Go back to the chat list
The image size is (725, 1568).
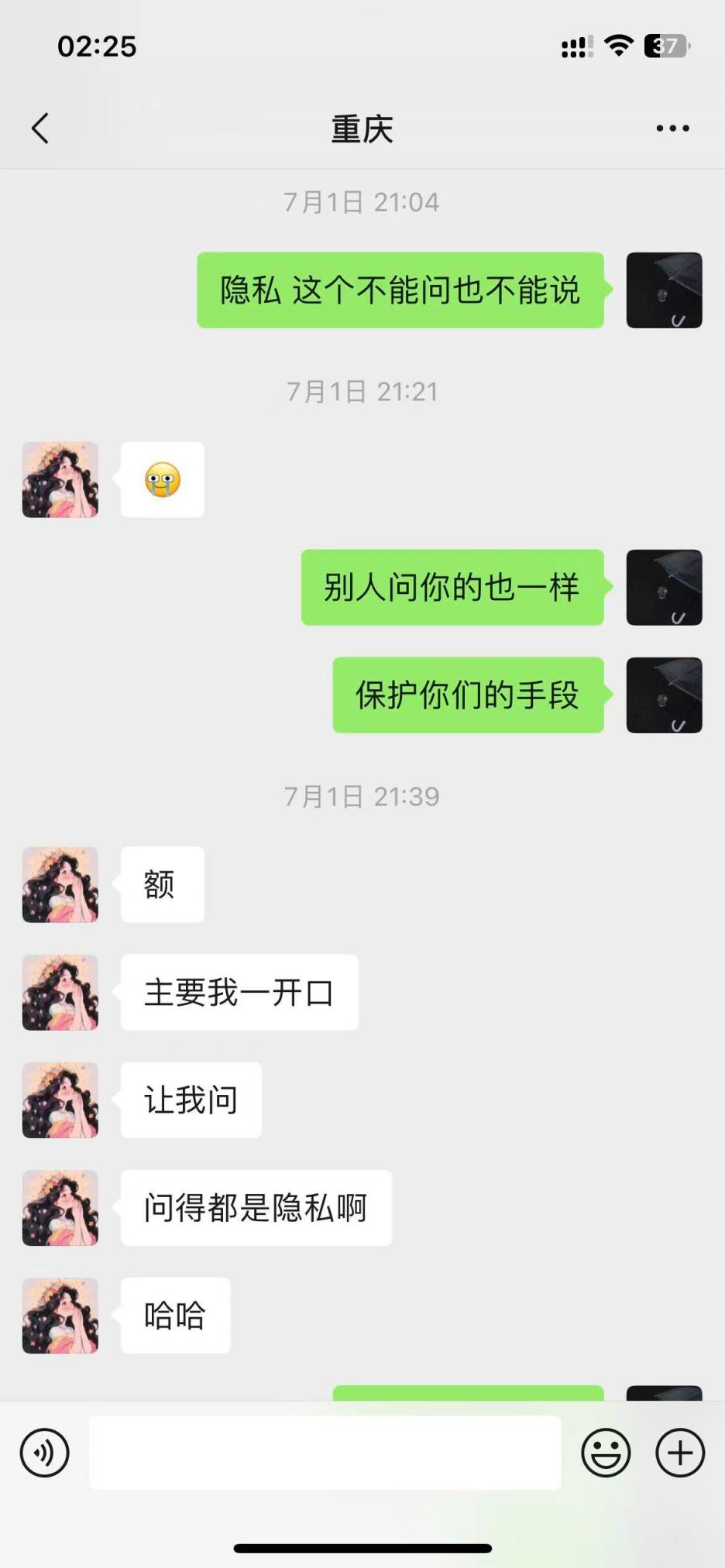pos(40,129)
